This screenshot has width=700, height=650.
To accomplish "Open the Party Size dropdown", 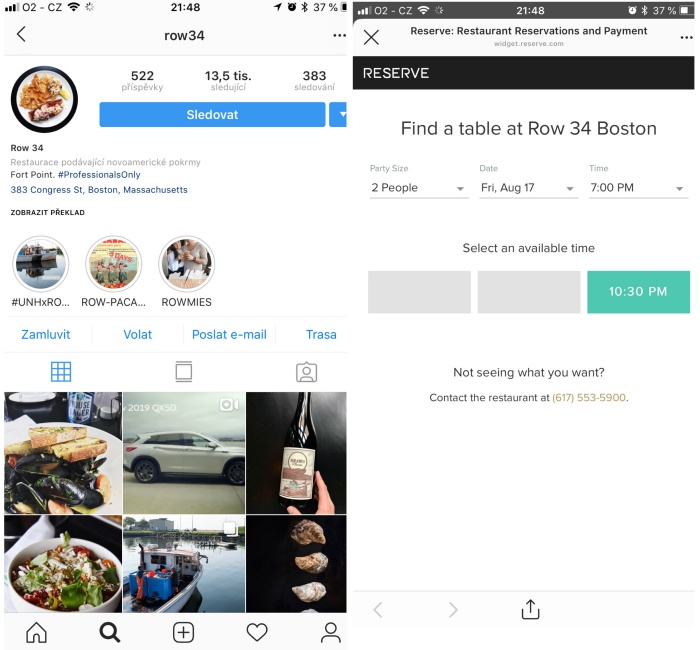I will click(418, 188).
